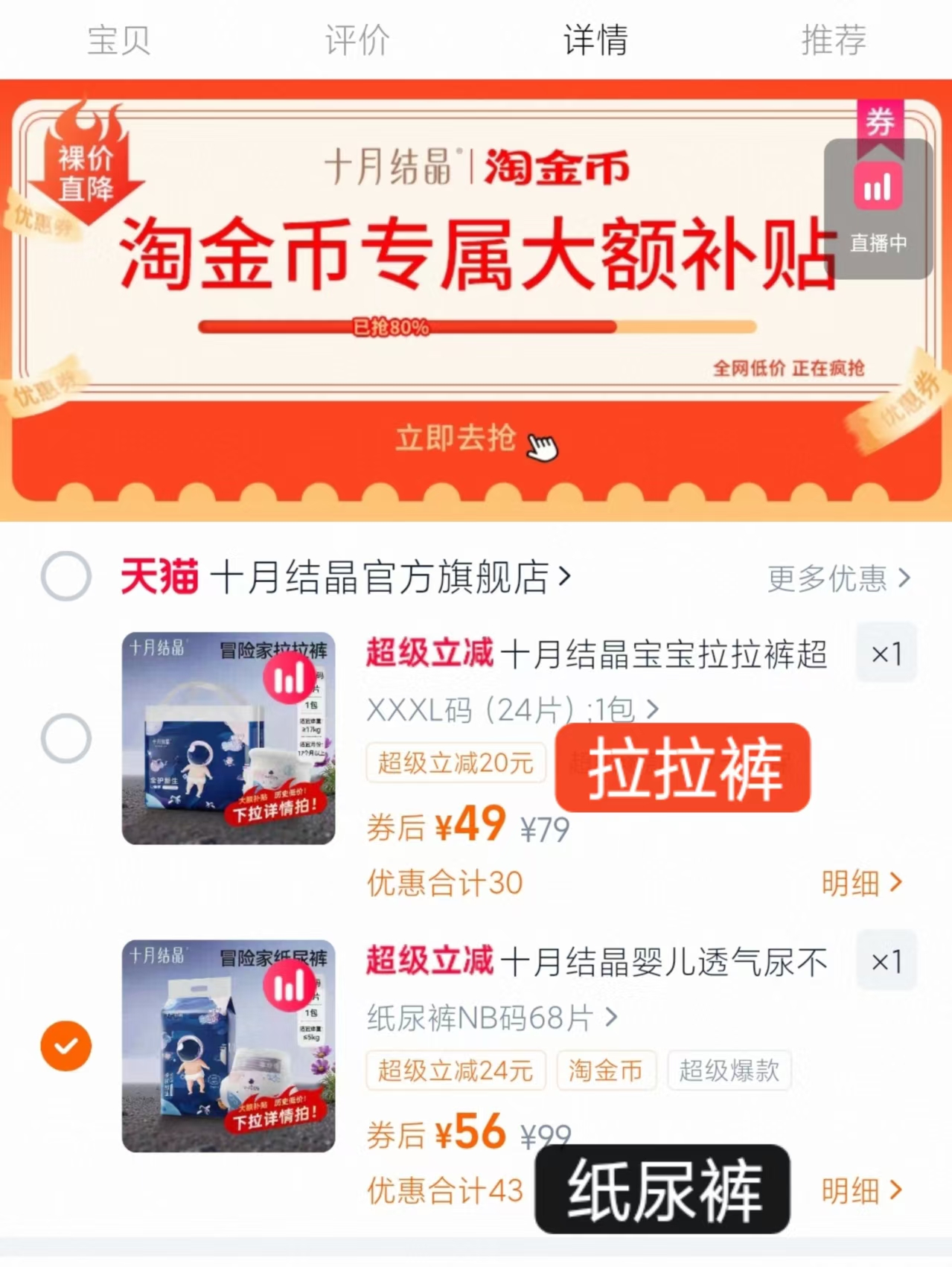Select the 拉拉裤 product radio circle
The height and width of the screenshot is (1267, 952).
point(66,737)
